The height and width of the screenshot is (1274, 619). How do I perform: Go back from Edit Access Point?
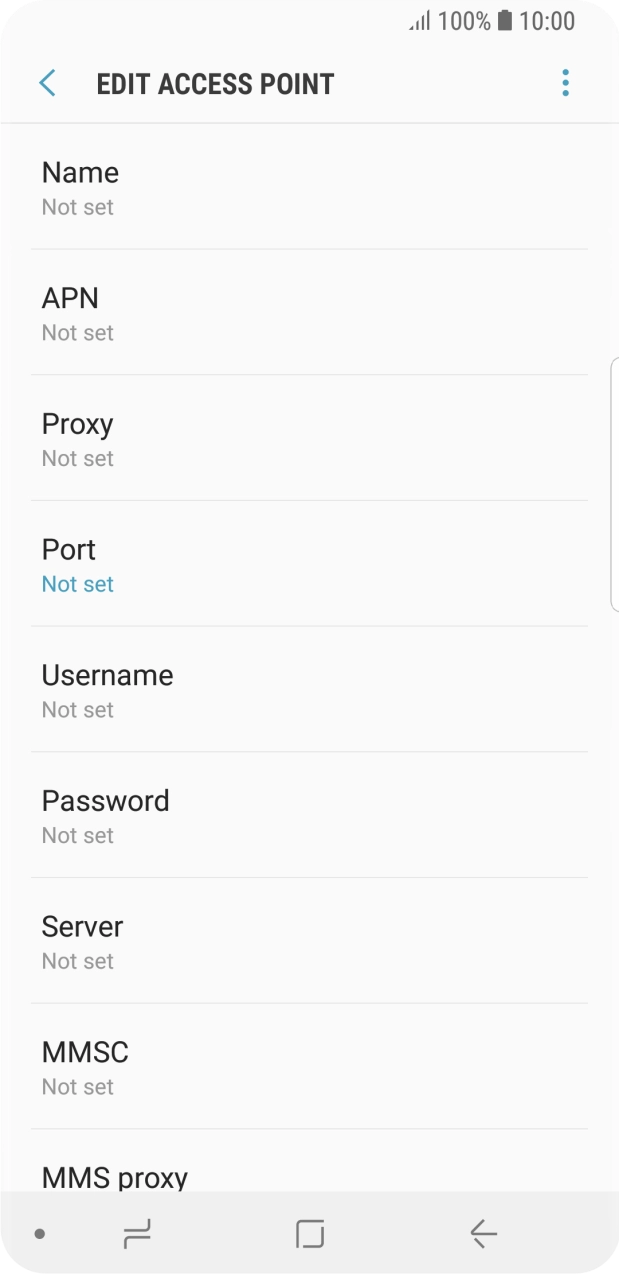pyautogui.click(x=47, y=83)
